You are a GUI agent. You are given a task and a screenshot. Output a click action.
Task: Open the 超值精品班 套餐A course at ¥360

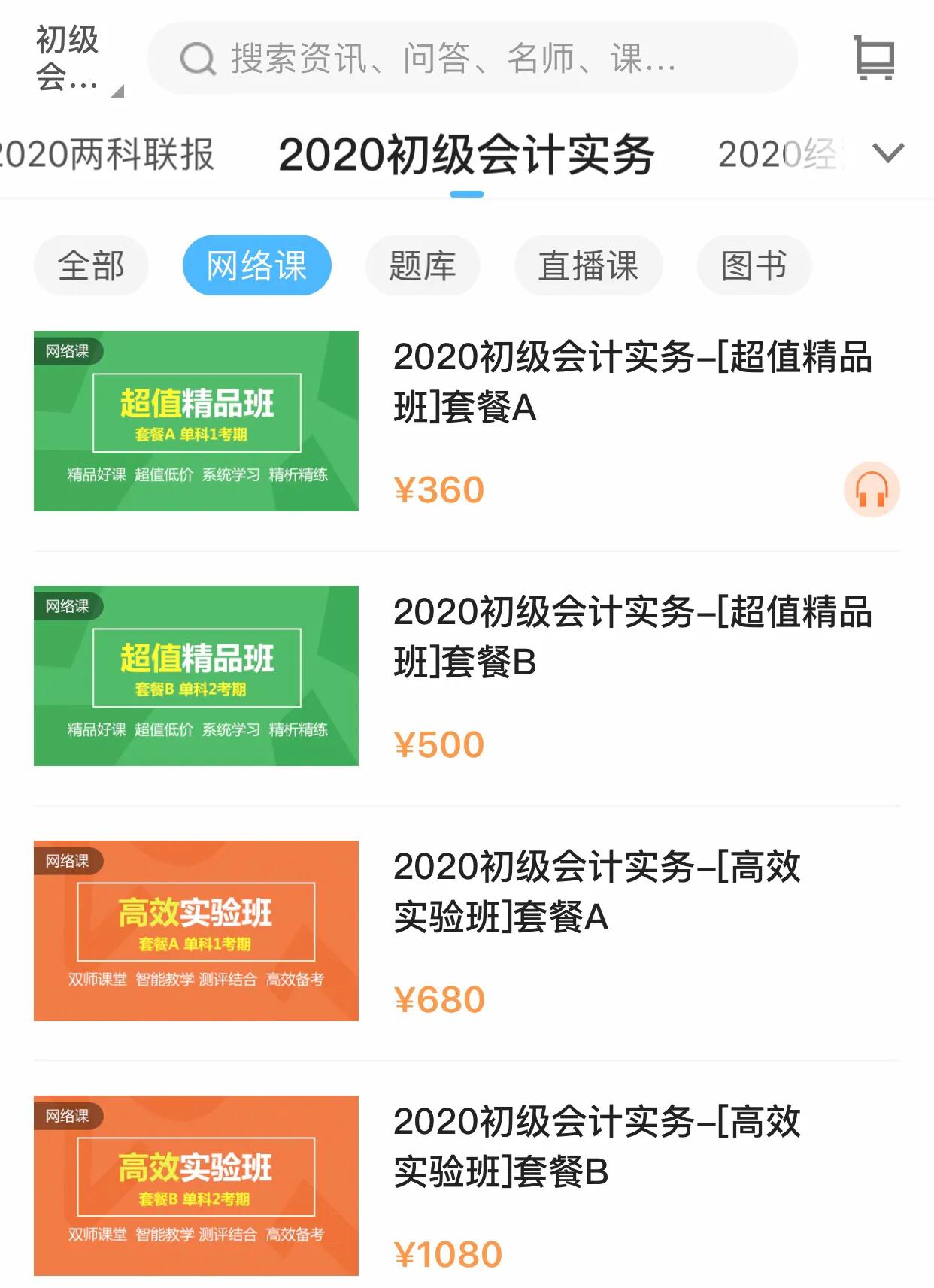[x=632, y=382]
